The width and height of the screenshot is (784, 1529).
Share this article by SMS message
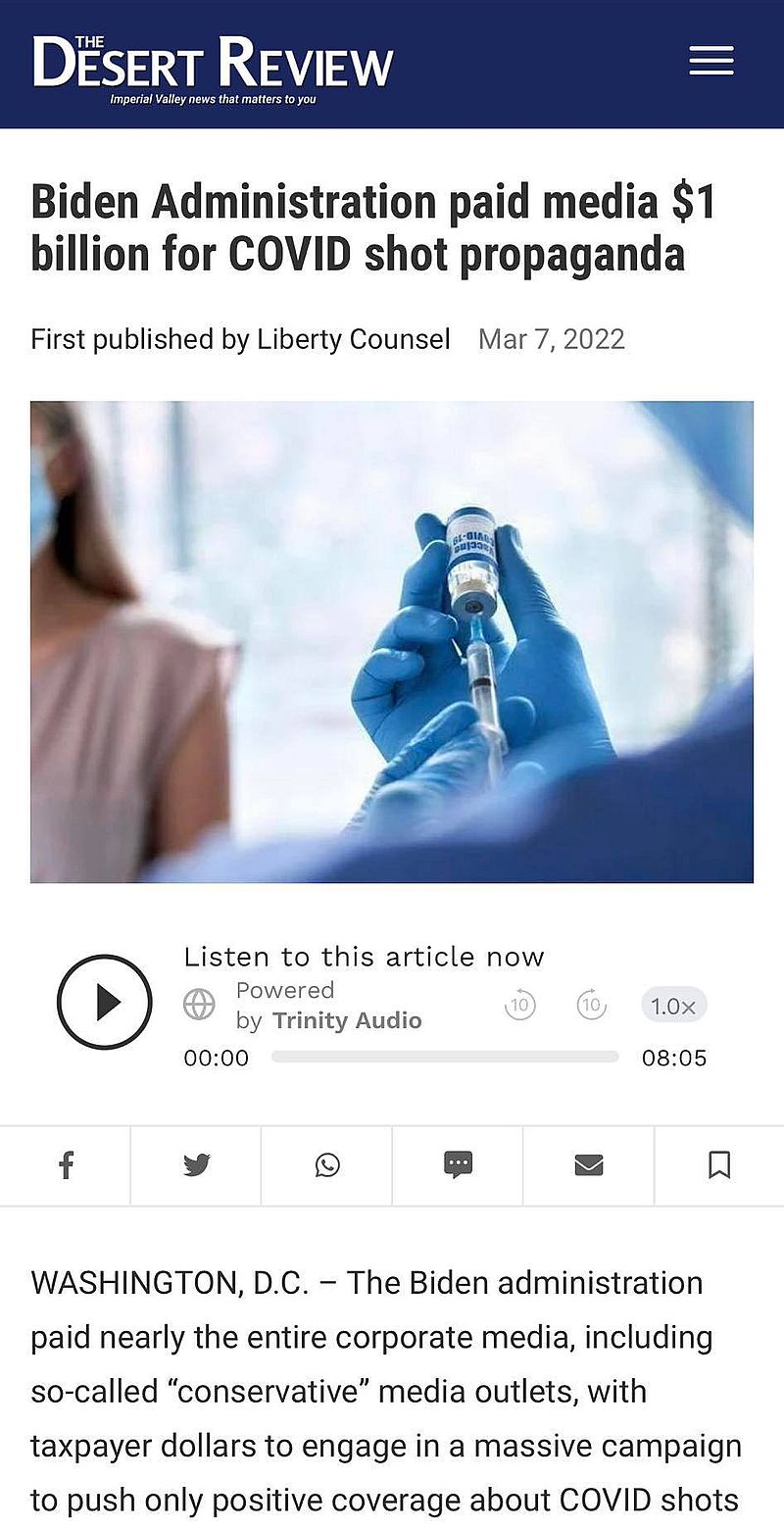458,1165
